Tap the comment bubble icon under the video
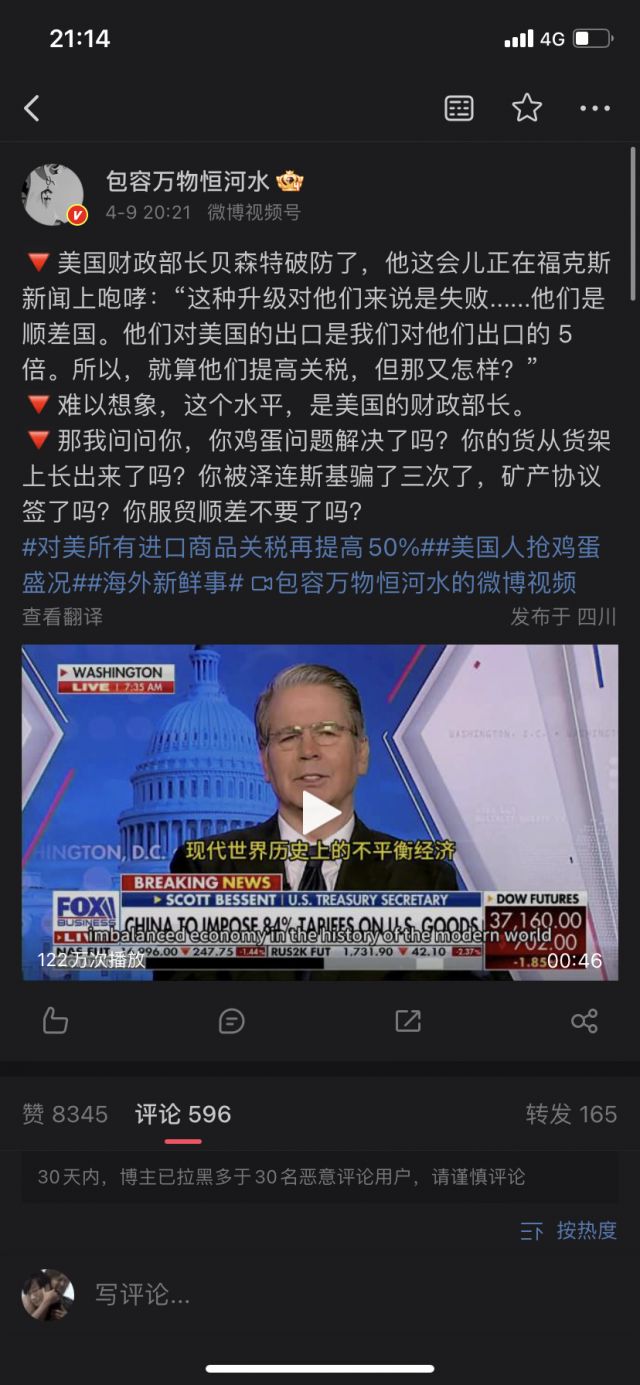This screenshot has height=1385, width=640. 231,1020
